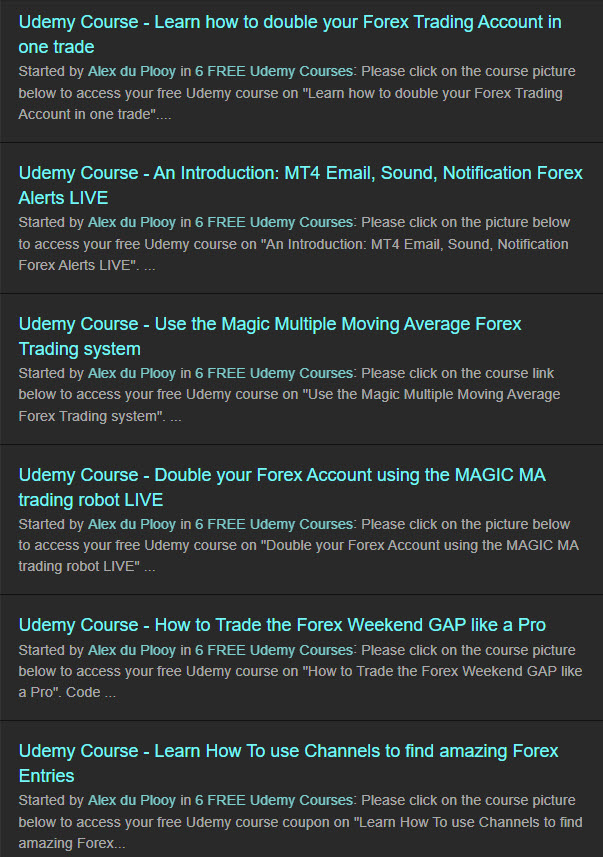Open Alex du Plooy's profile in the MT4 alerts result
The image size is (603, 857).
pos(132,222)
